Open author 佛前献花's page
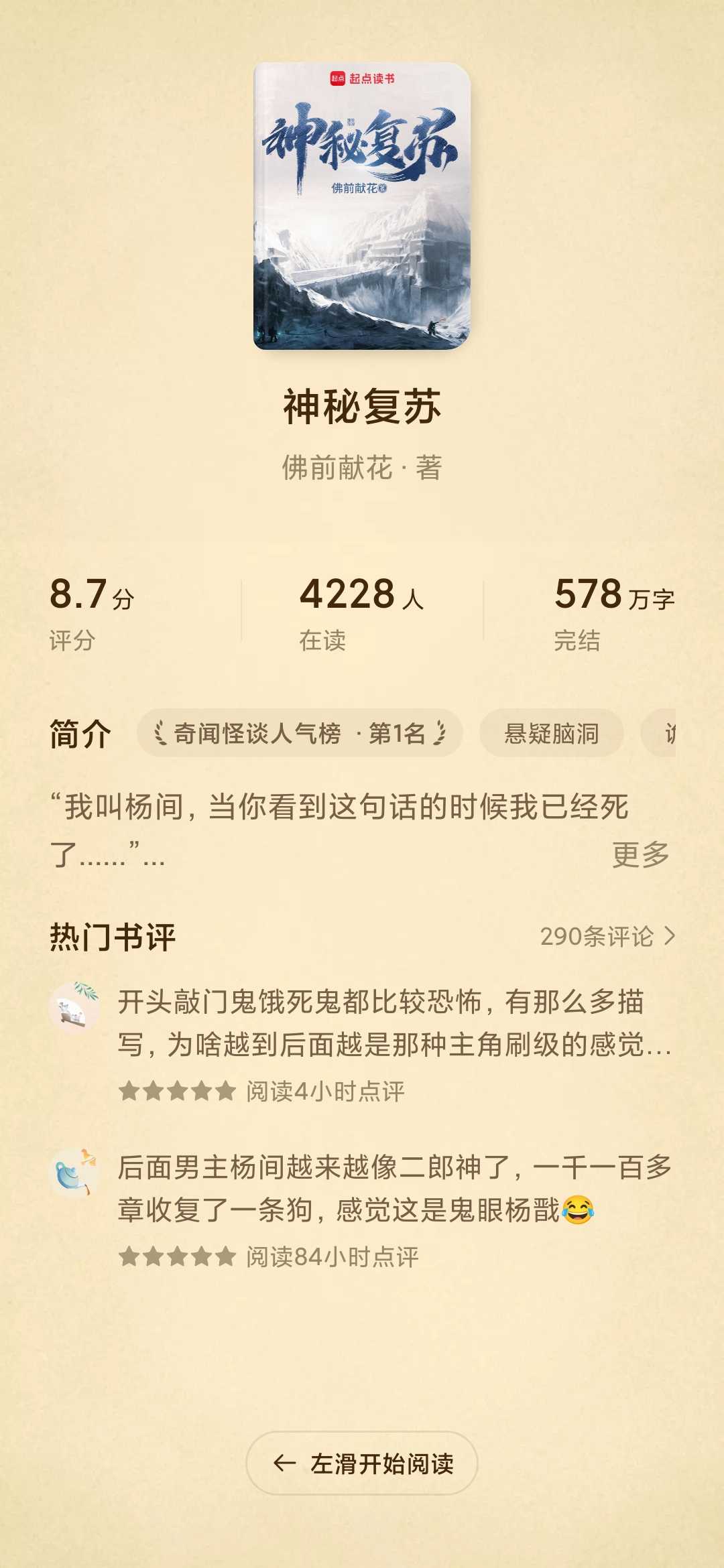 [337, 468]
